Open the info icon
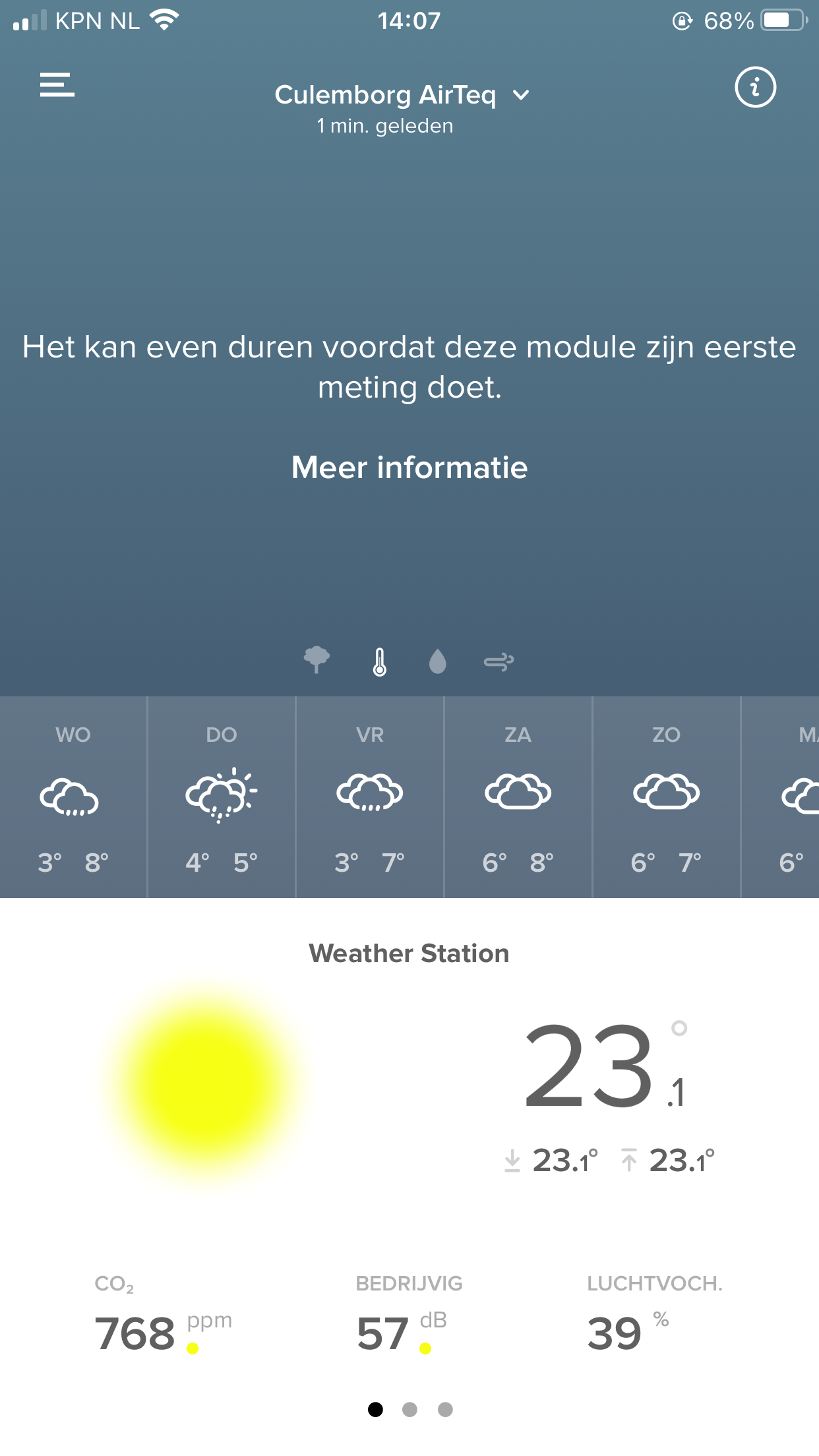 [x=755, y=87]
